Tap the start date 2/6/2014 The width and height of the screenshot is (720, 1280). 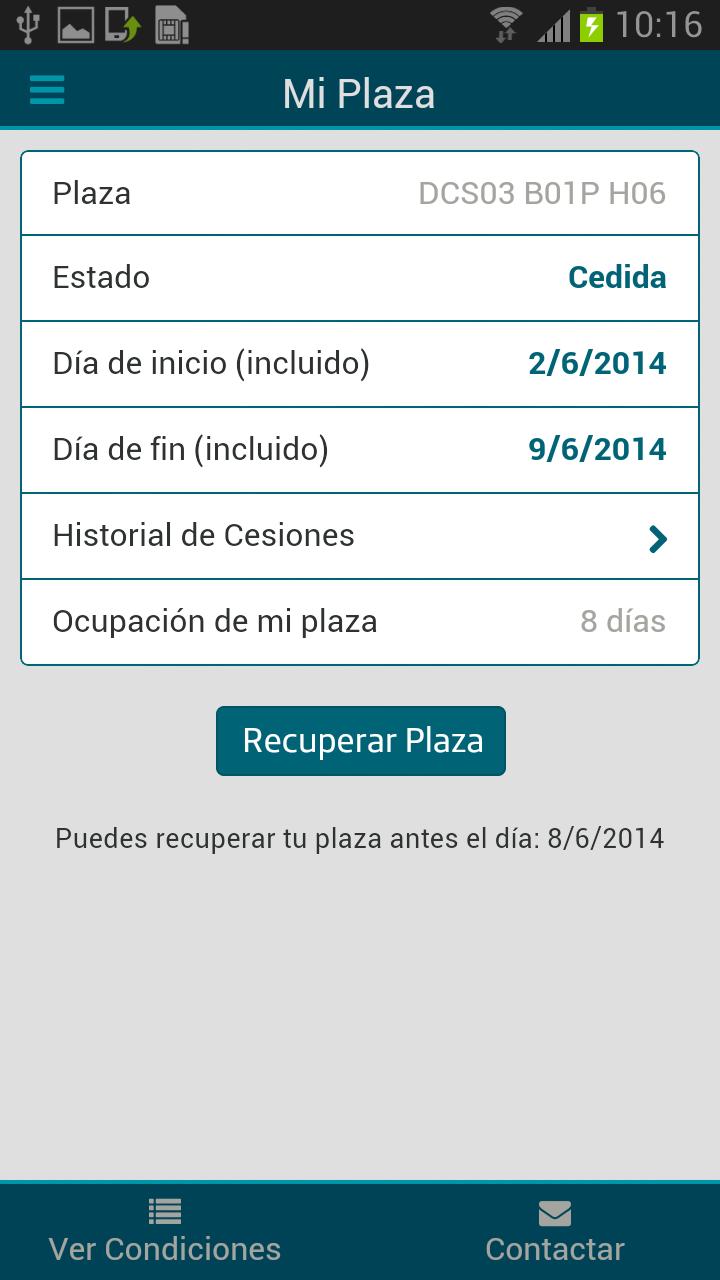click(597, 363)
